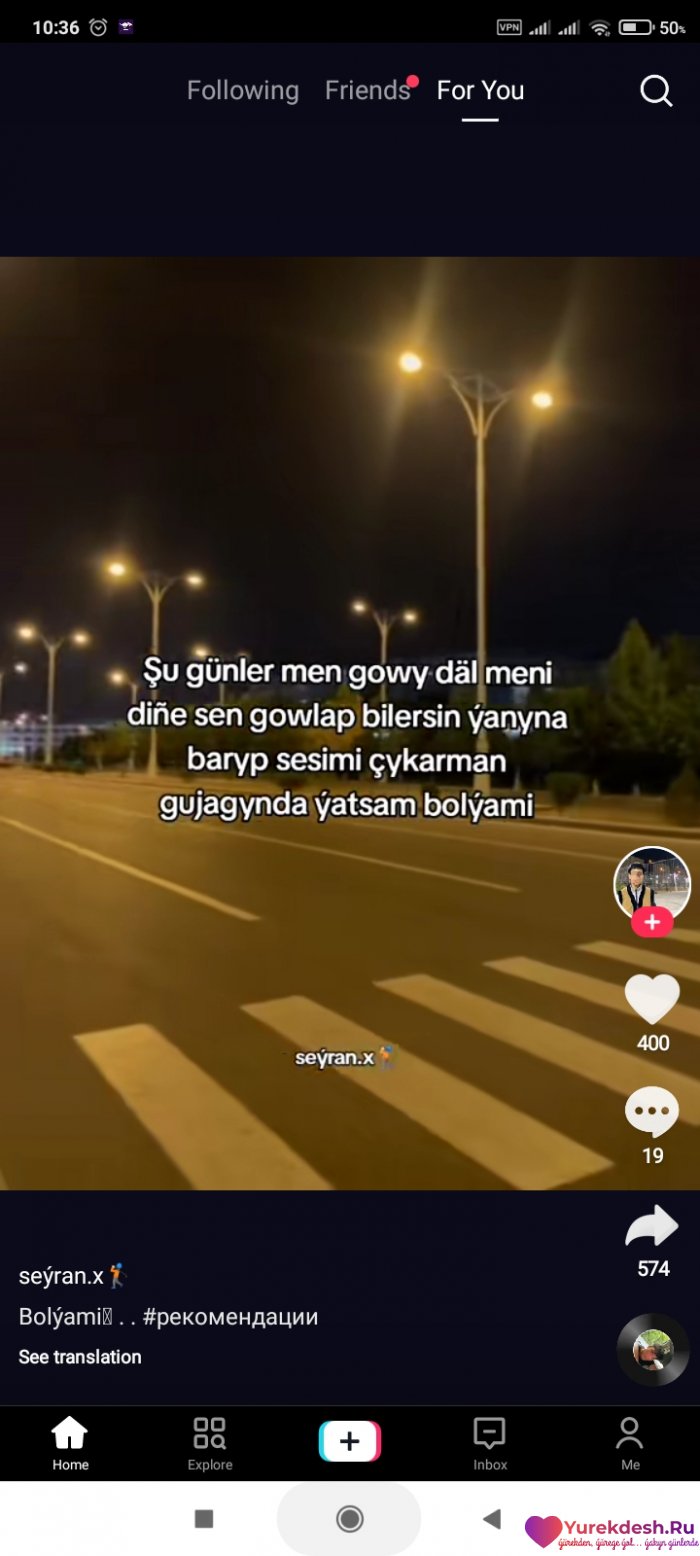Select the For You tab
The width and height of the screenshot is (700, 1556).
pyautogui.click(x=480, y=91)
